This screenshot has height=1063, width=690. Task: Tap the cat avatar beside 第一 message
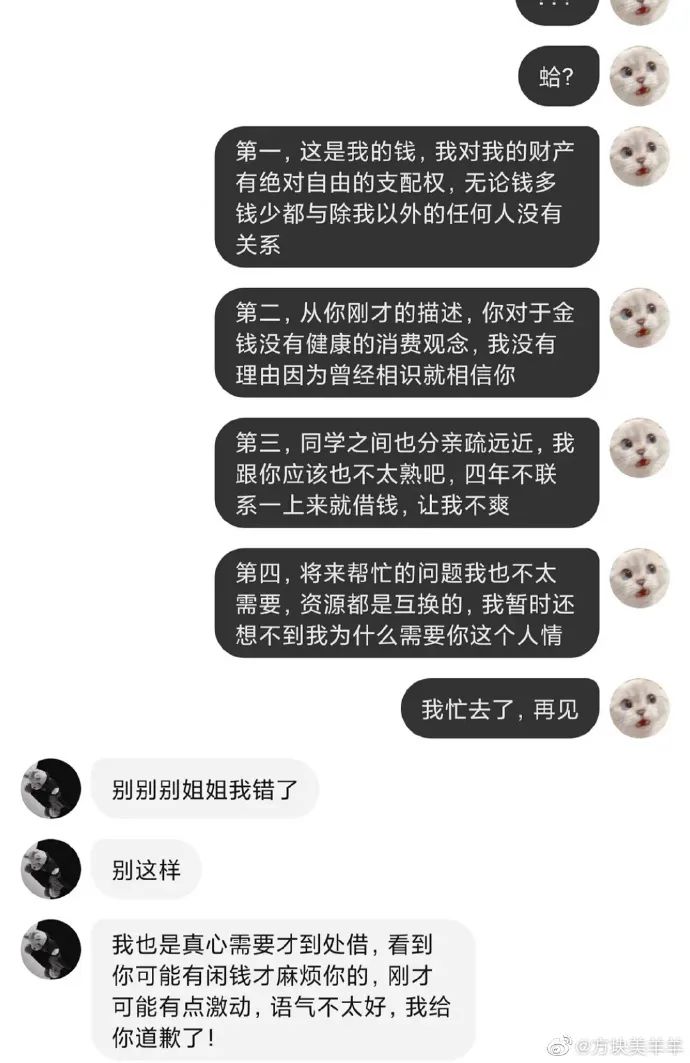click(639, 157)
